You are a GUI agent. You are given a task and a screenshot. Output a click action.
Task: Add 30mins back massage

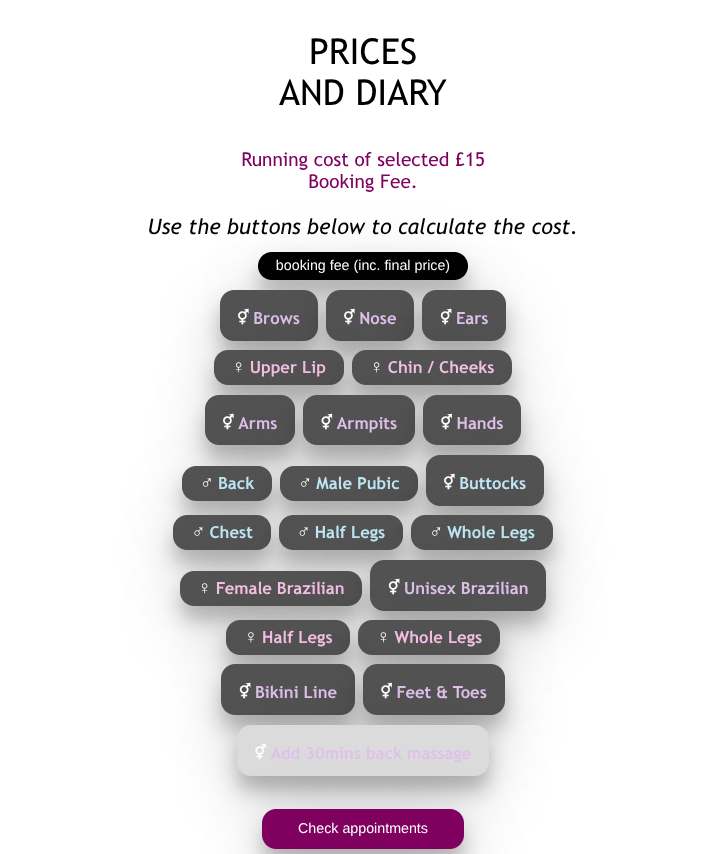pyautogui.click(x=363, y=751)
